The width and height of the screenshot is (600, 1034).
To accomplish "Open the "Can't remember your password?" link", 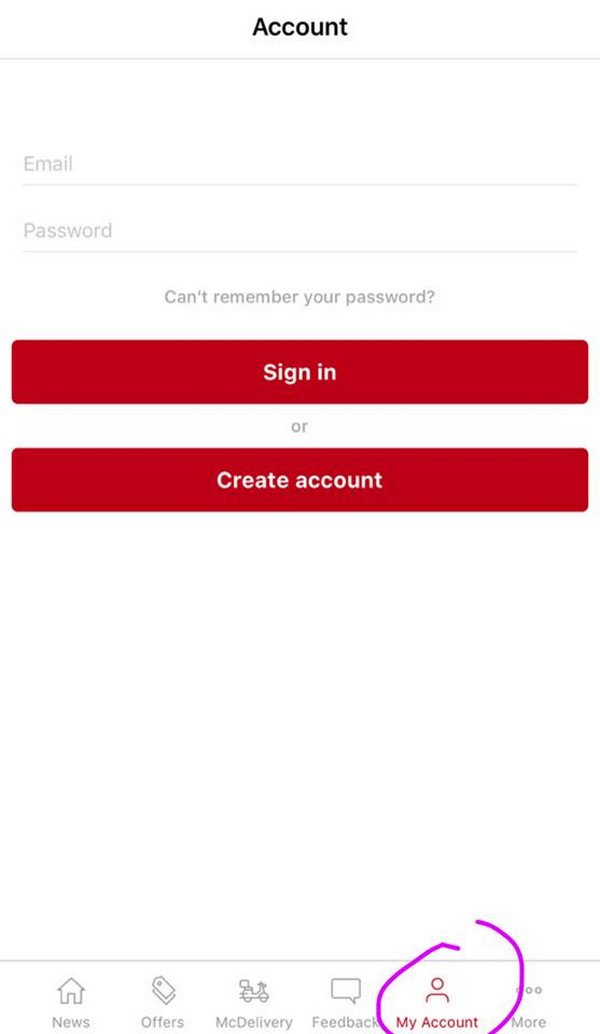I will pyautogui.click(x=300, y=297).
